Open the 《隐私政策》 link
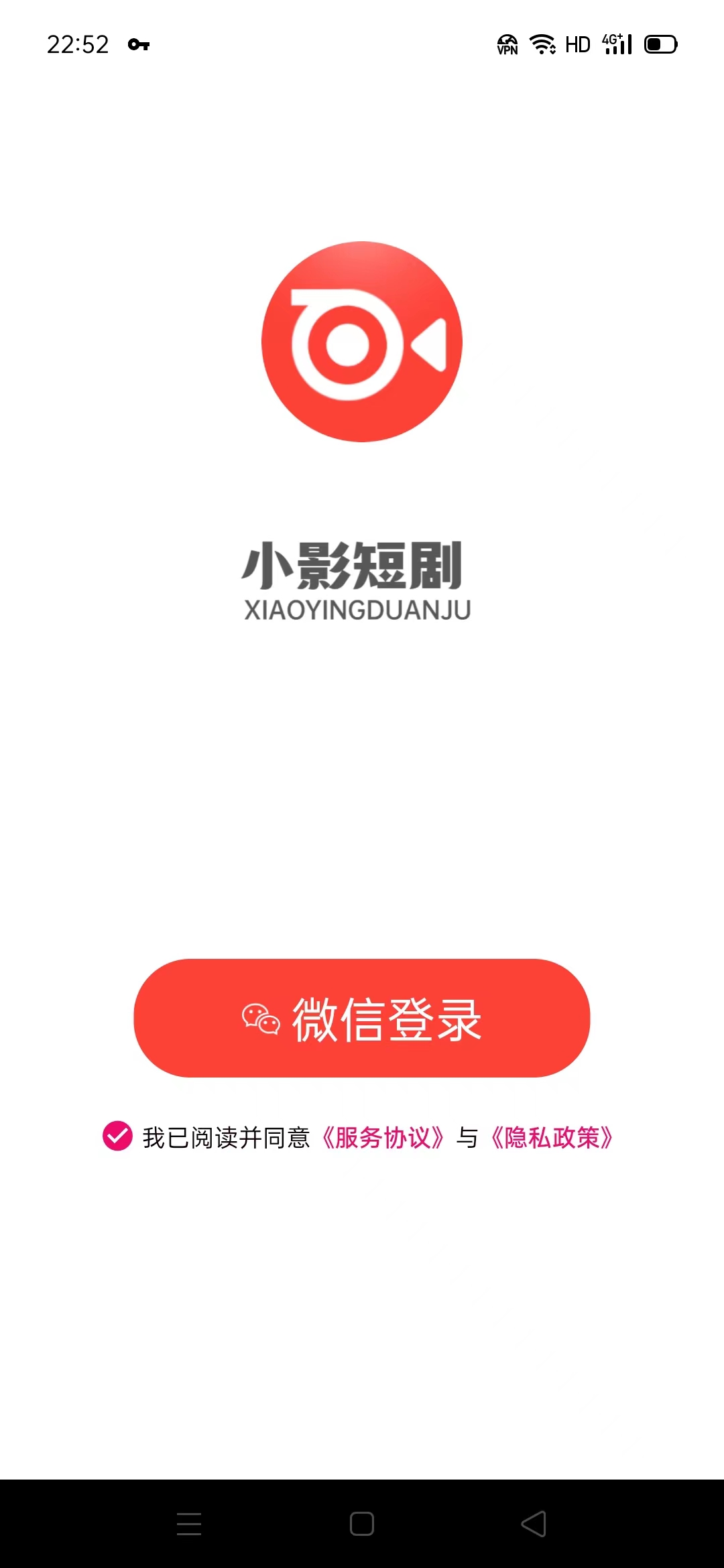This screenshot has width=724, height=1568. click(552, 1137)
